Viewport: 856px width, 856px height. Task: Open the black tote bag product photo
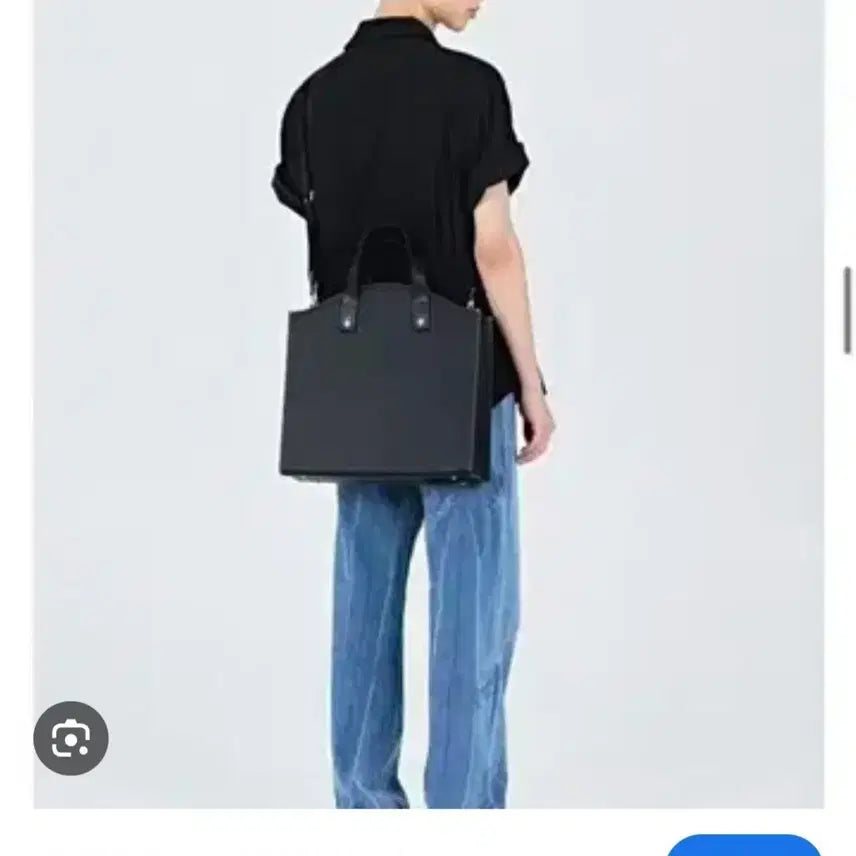click(428, 400)
